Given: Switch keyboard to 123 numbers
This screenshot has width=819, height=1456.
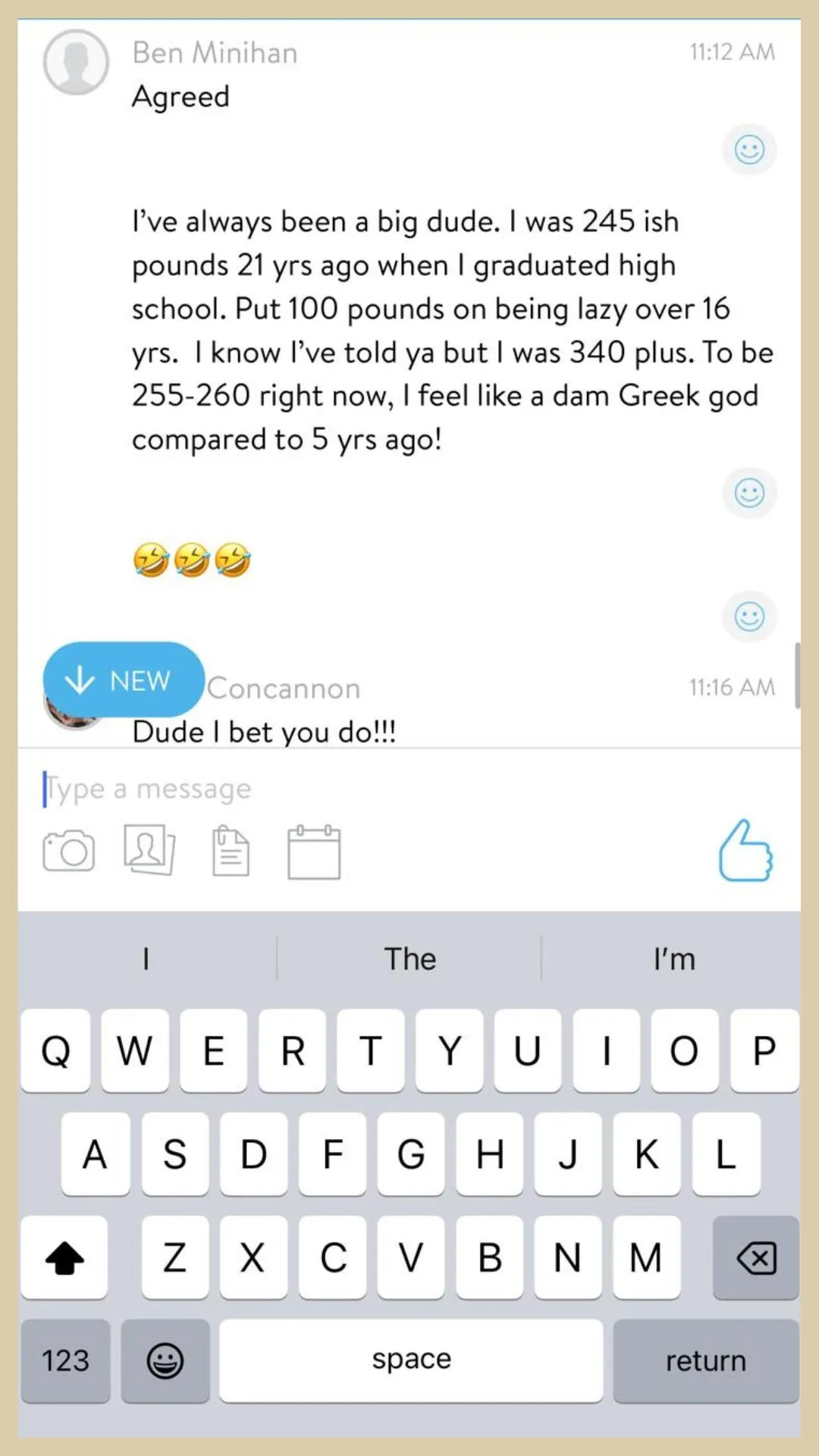Looking at the screenshot, I should coord(65,1360).
